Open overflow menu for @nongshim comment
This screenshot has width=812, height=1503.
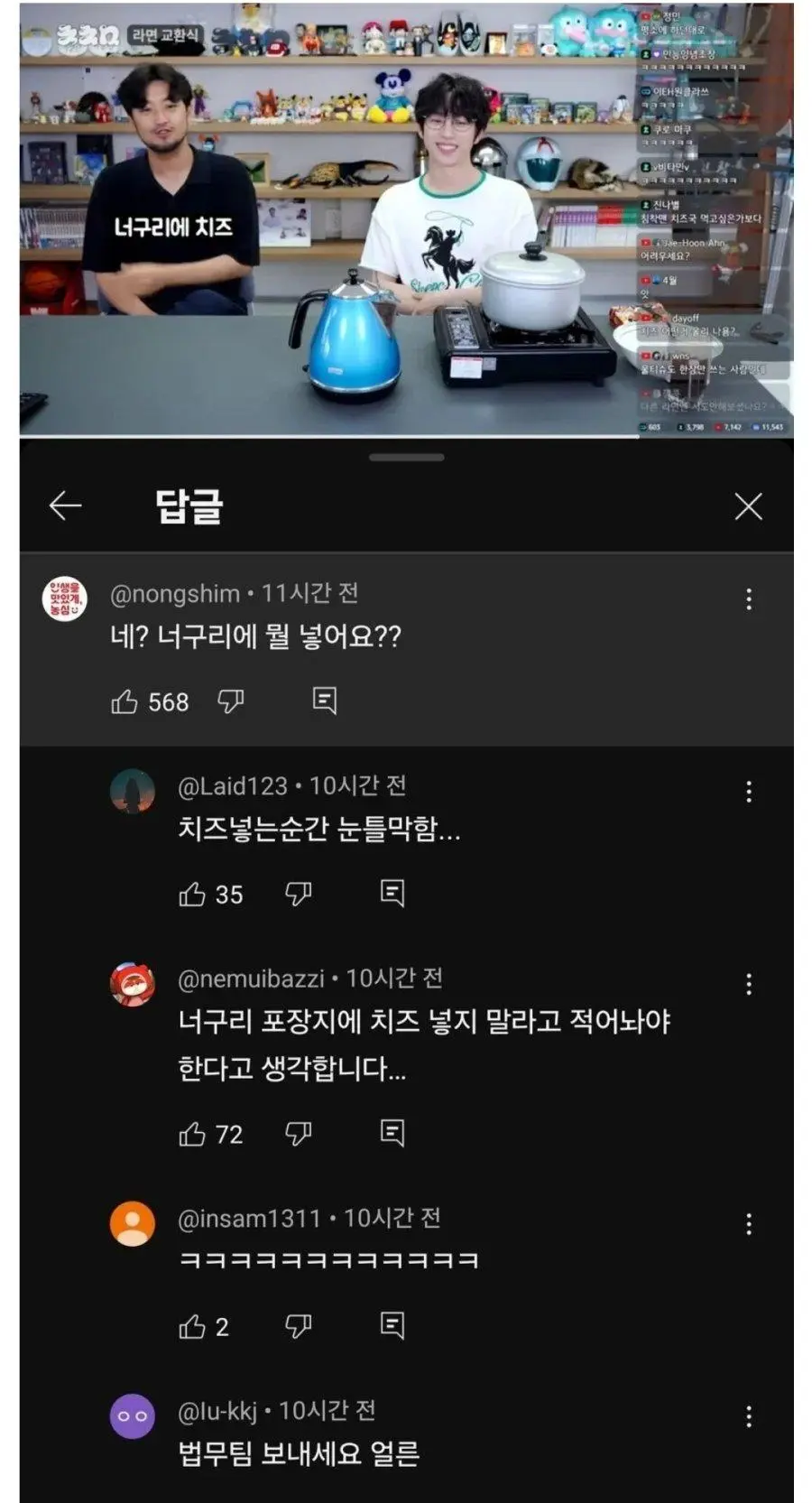point(749,599)
